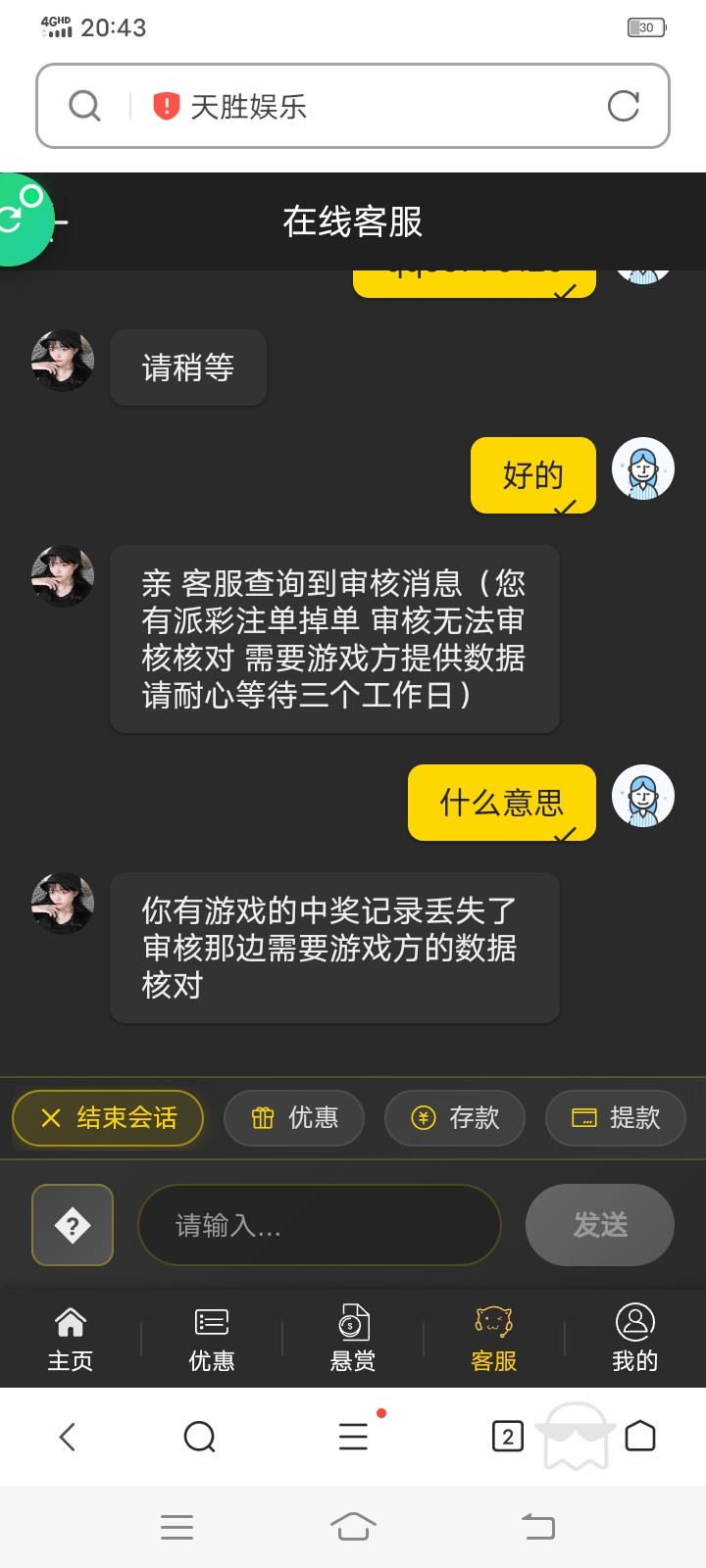Open the browser menu icon
Image resolution: width=706 pixels, height=1568 pixels.
coord(353,1437)
